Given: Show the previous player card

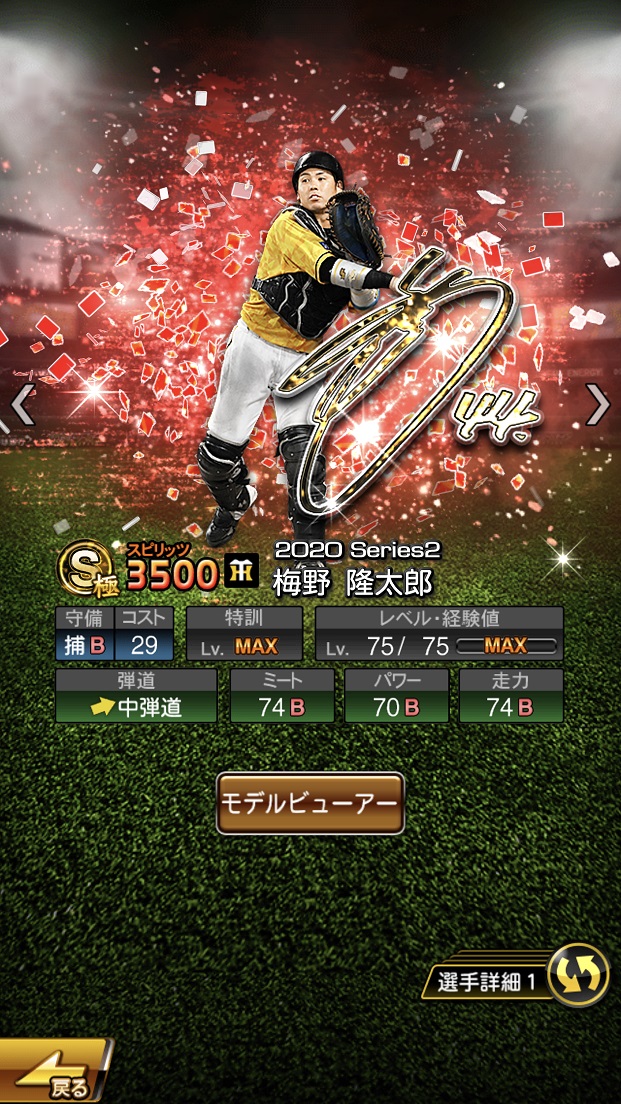Looking at the screenshot, I should (22, 404).
